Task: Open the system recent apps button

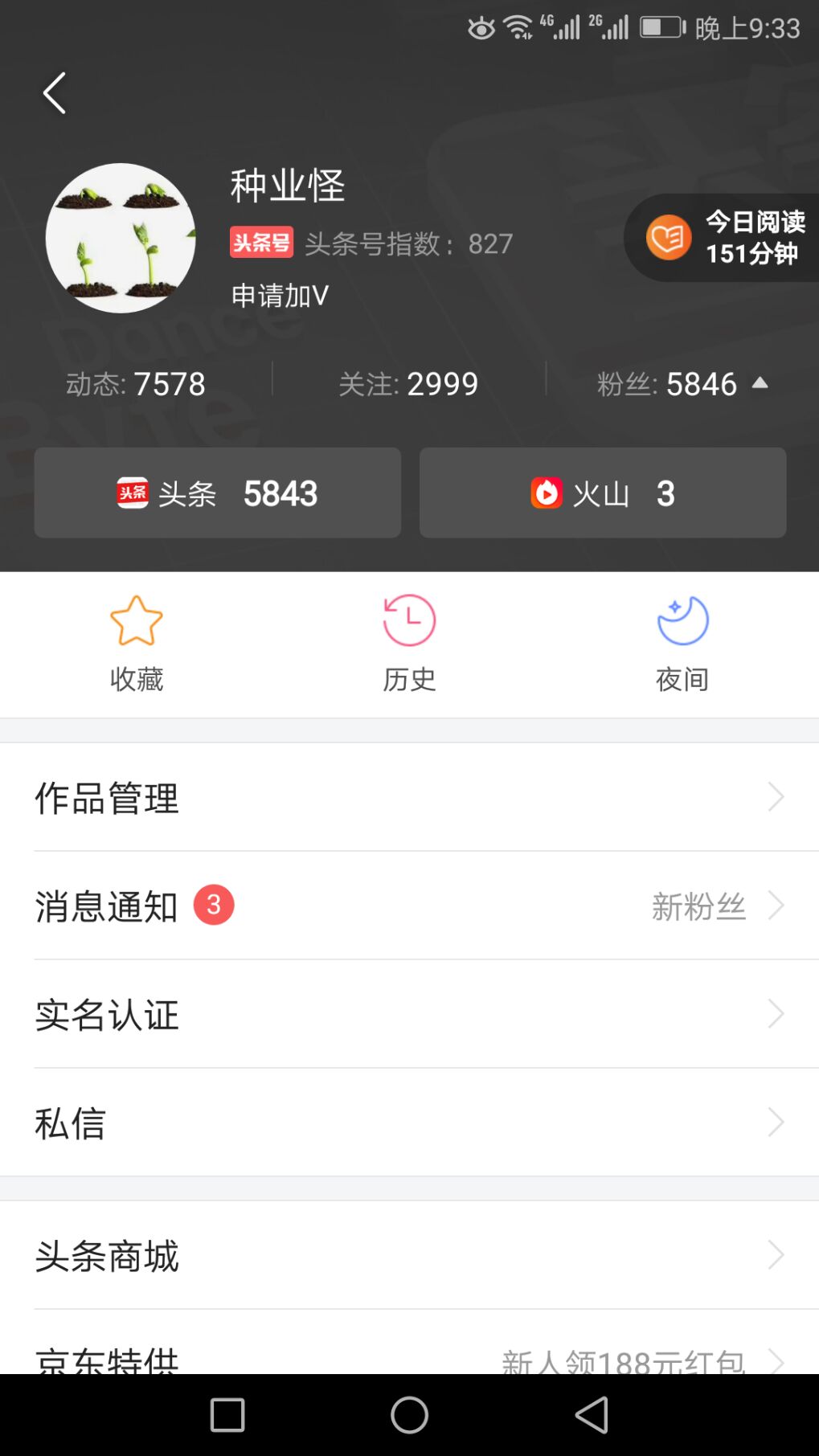Action: point(227,1415)
